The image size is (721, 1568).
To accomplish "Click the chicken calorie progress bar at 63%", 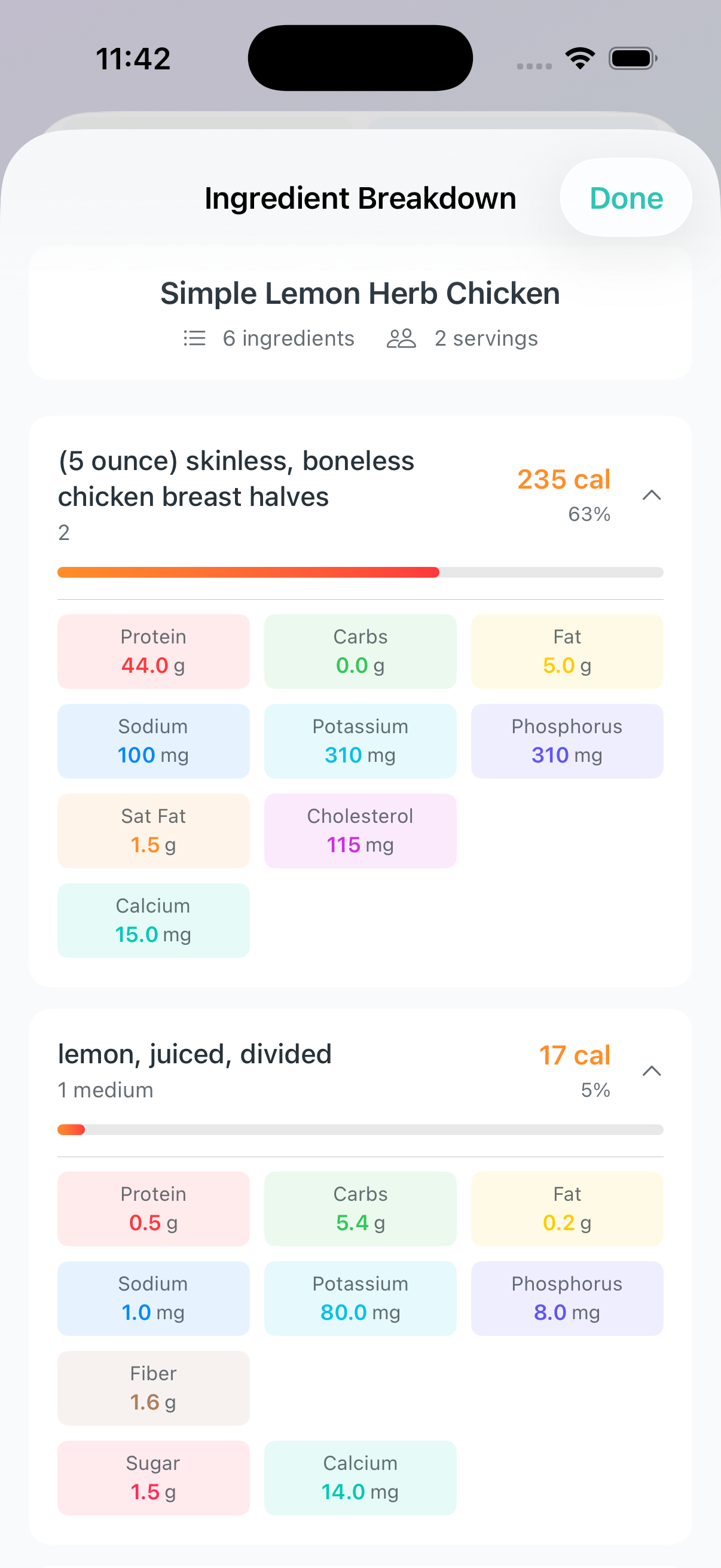I will click(x=360, y=572).
